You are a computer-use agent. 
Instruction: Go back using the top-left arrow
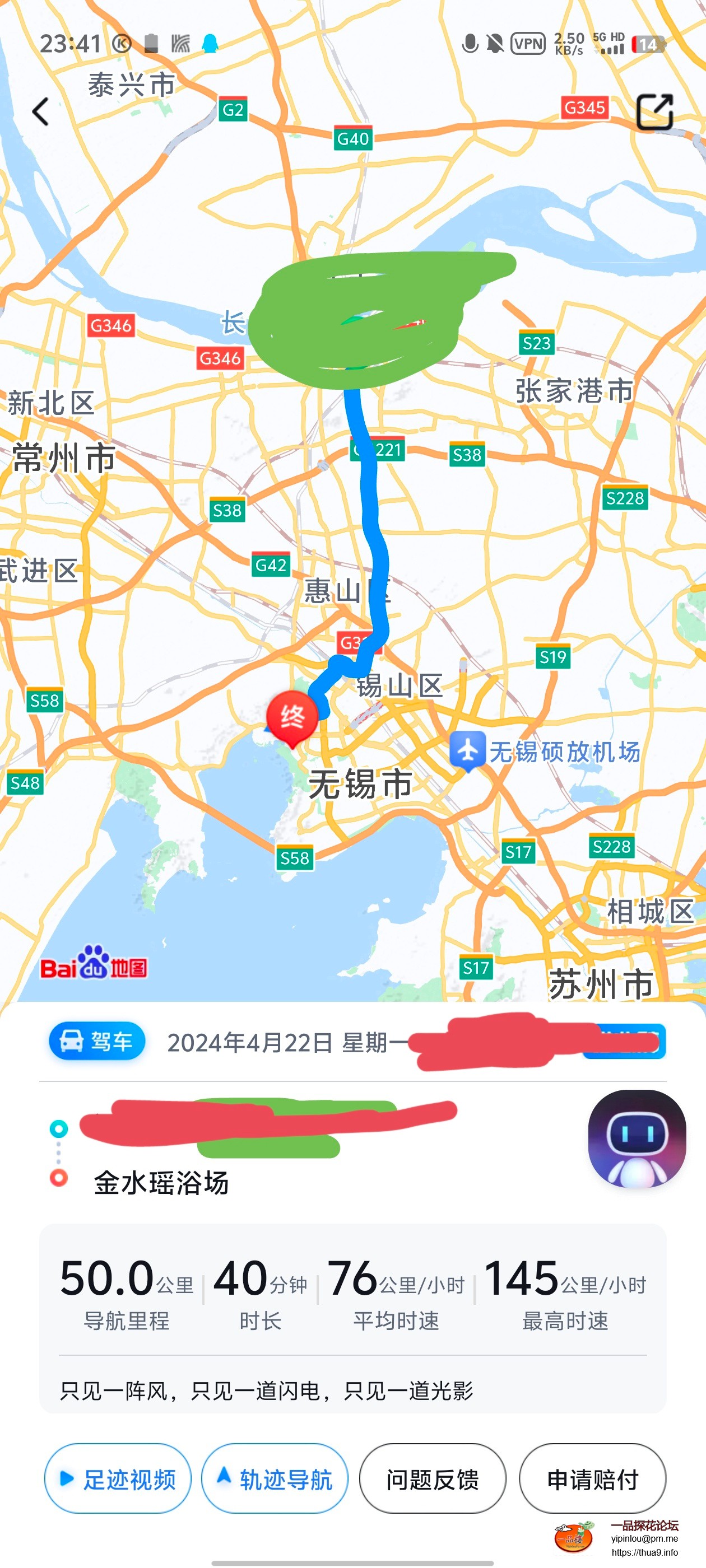pos(41,112)
